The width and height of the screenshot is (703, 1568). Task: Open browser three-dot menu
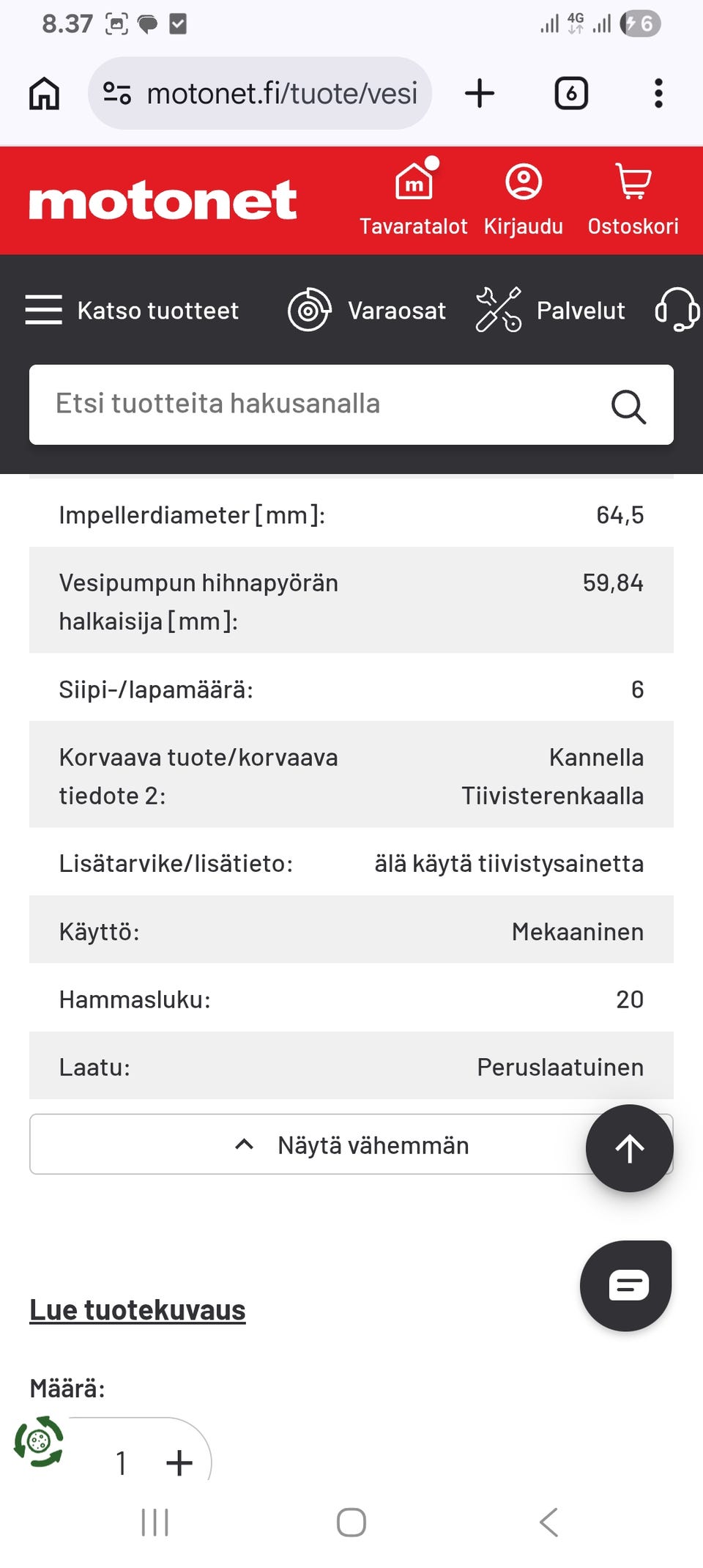[x=657, y=92]
